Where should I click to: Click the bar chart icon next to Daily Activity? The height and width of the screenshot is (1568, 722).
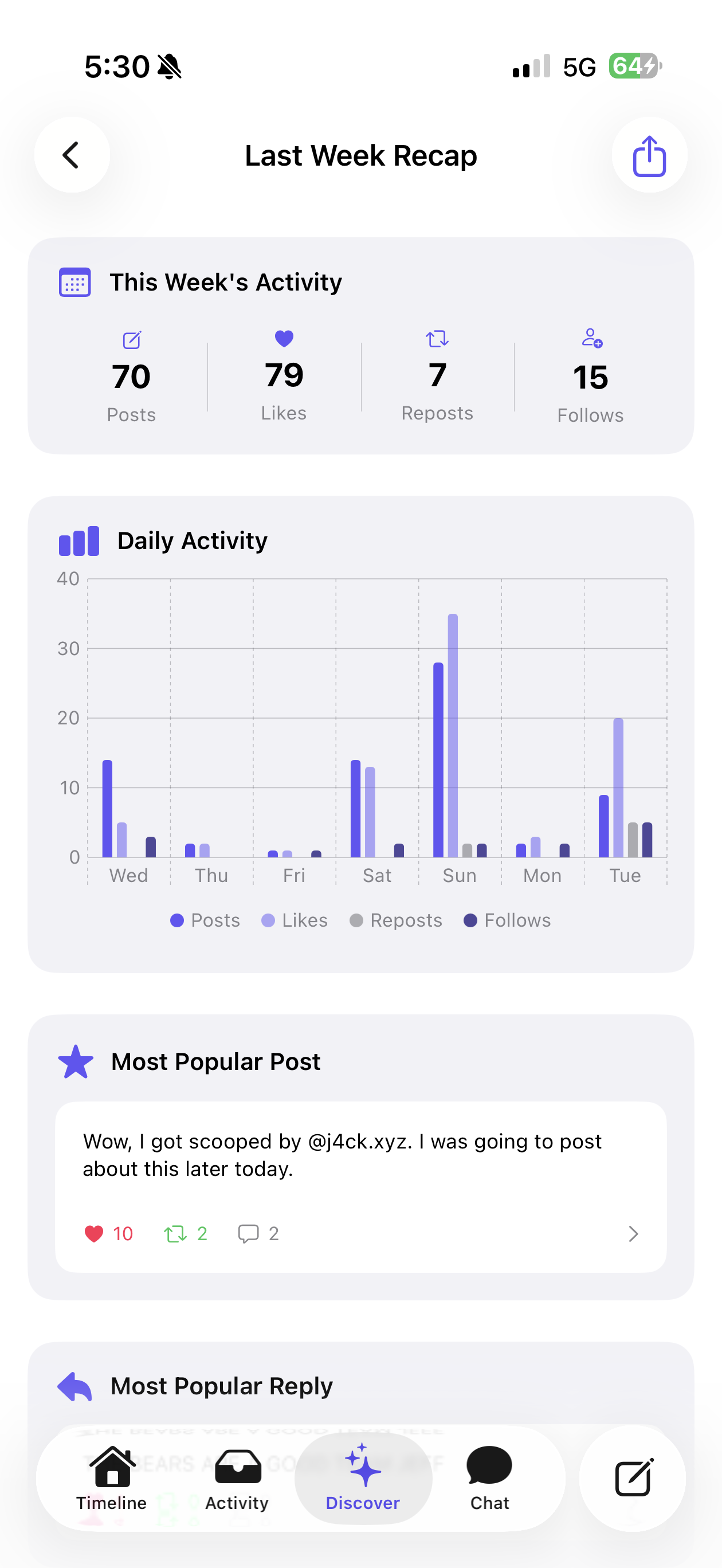click(x=78, y=540)
